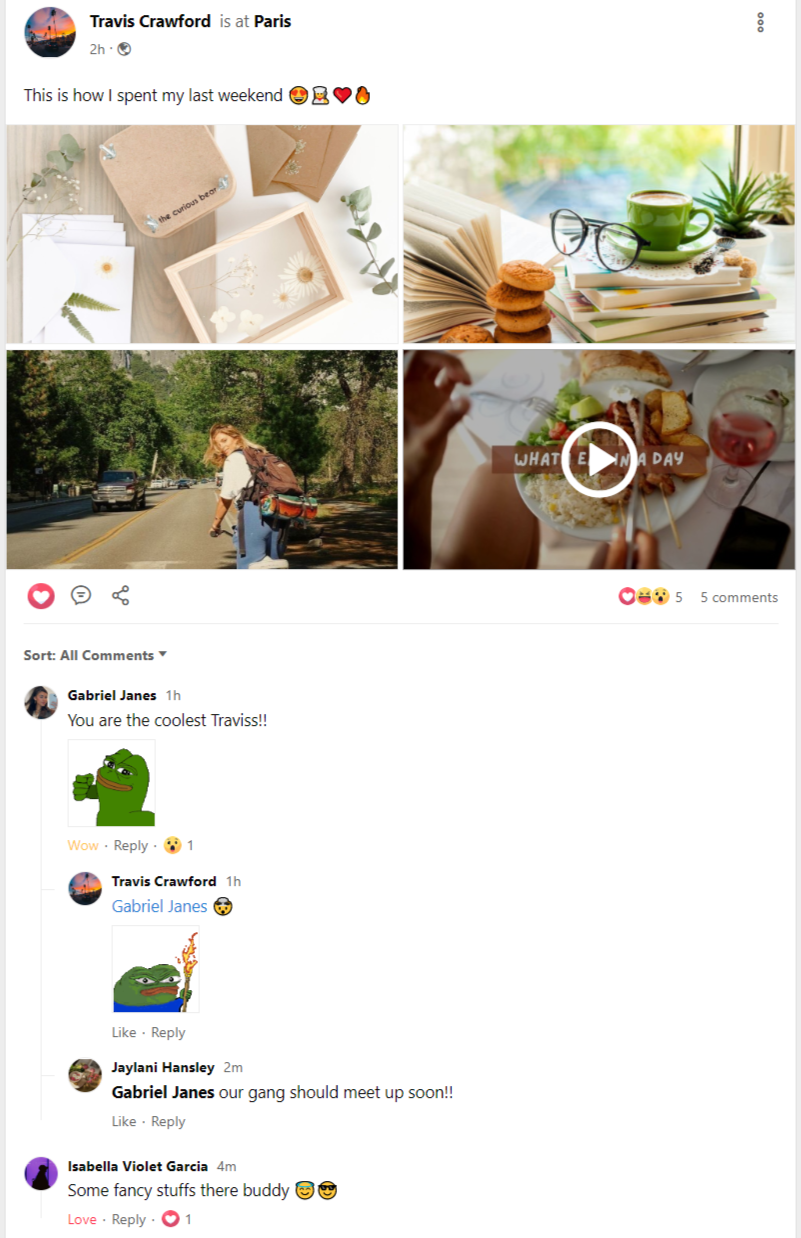The image size is (801, 1238).
Task: Reply to Jaylani Hansley's comment
Action: tap(168, 1121)
